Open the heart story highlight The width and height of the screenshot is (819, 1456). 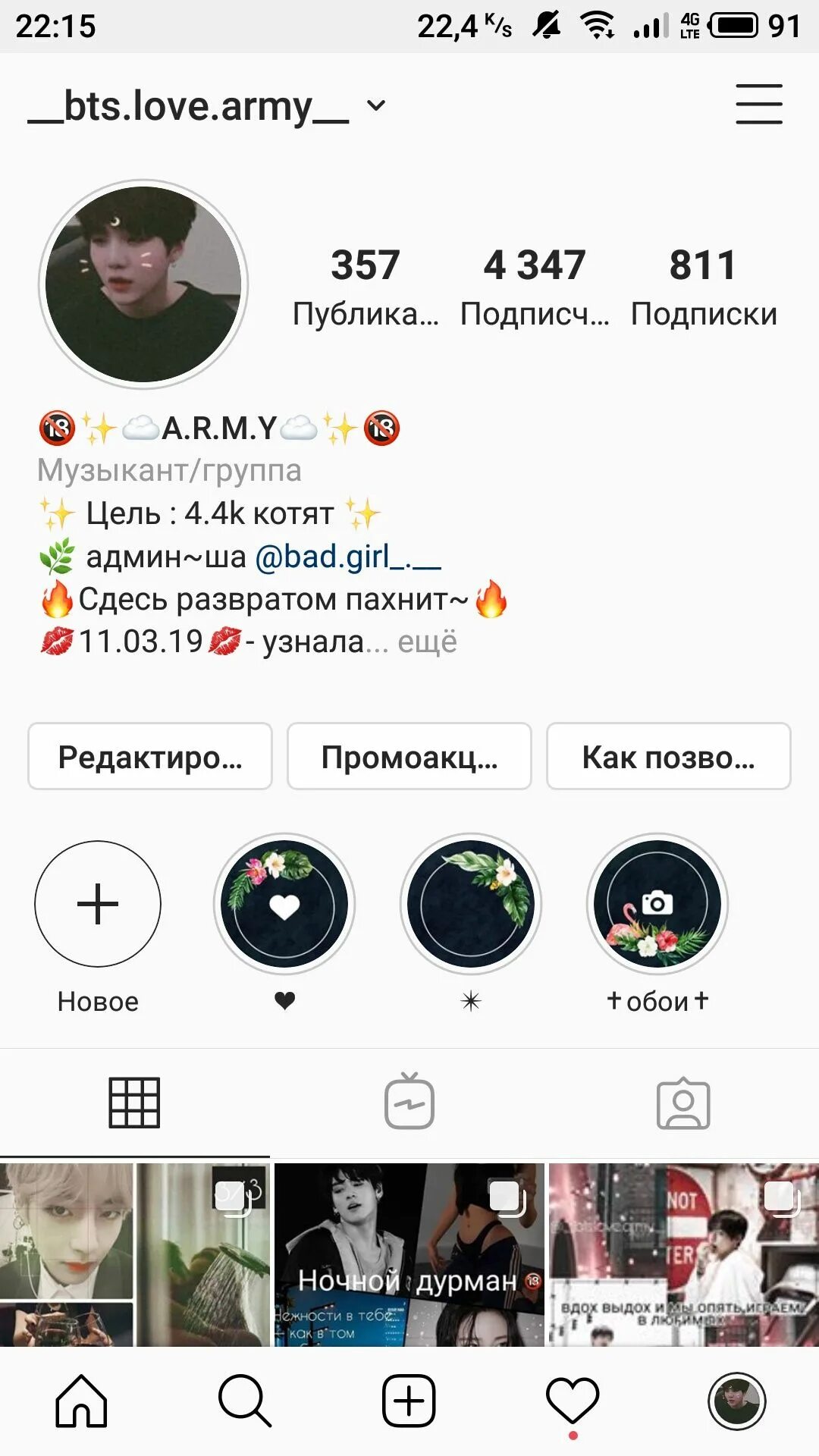tap(284, 904)
